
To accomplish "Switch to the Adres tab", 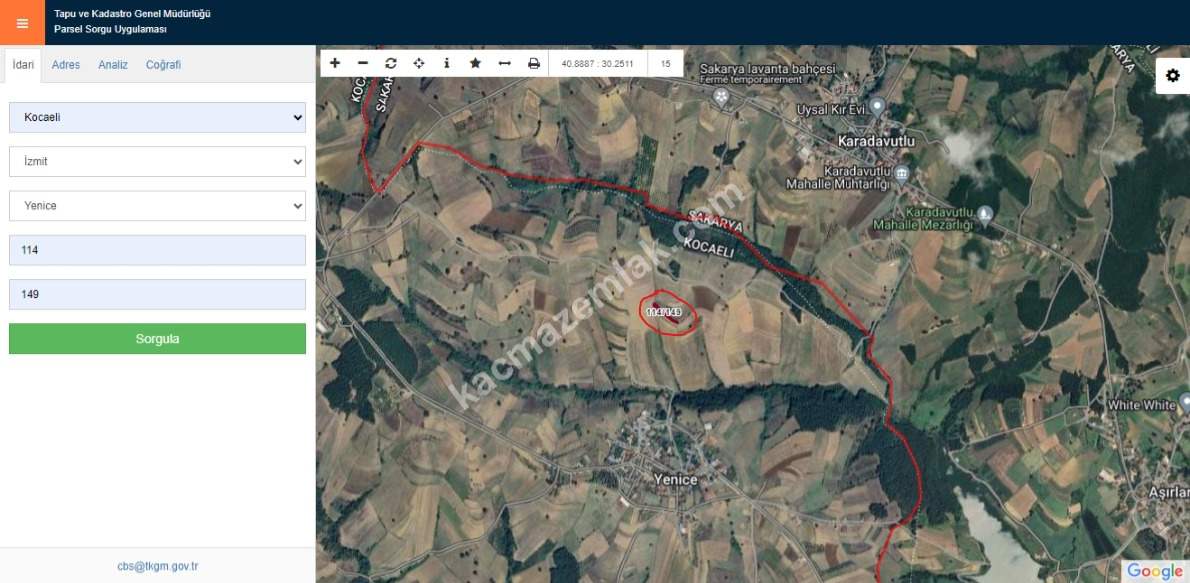I will pyautogui.click(x=66, y=65).
